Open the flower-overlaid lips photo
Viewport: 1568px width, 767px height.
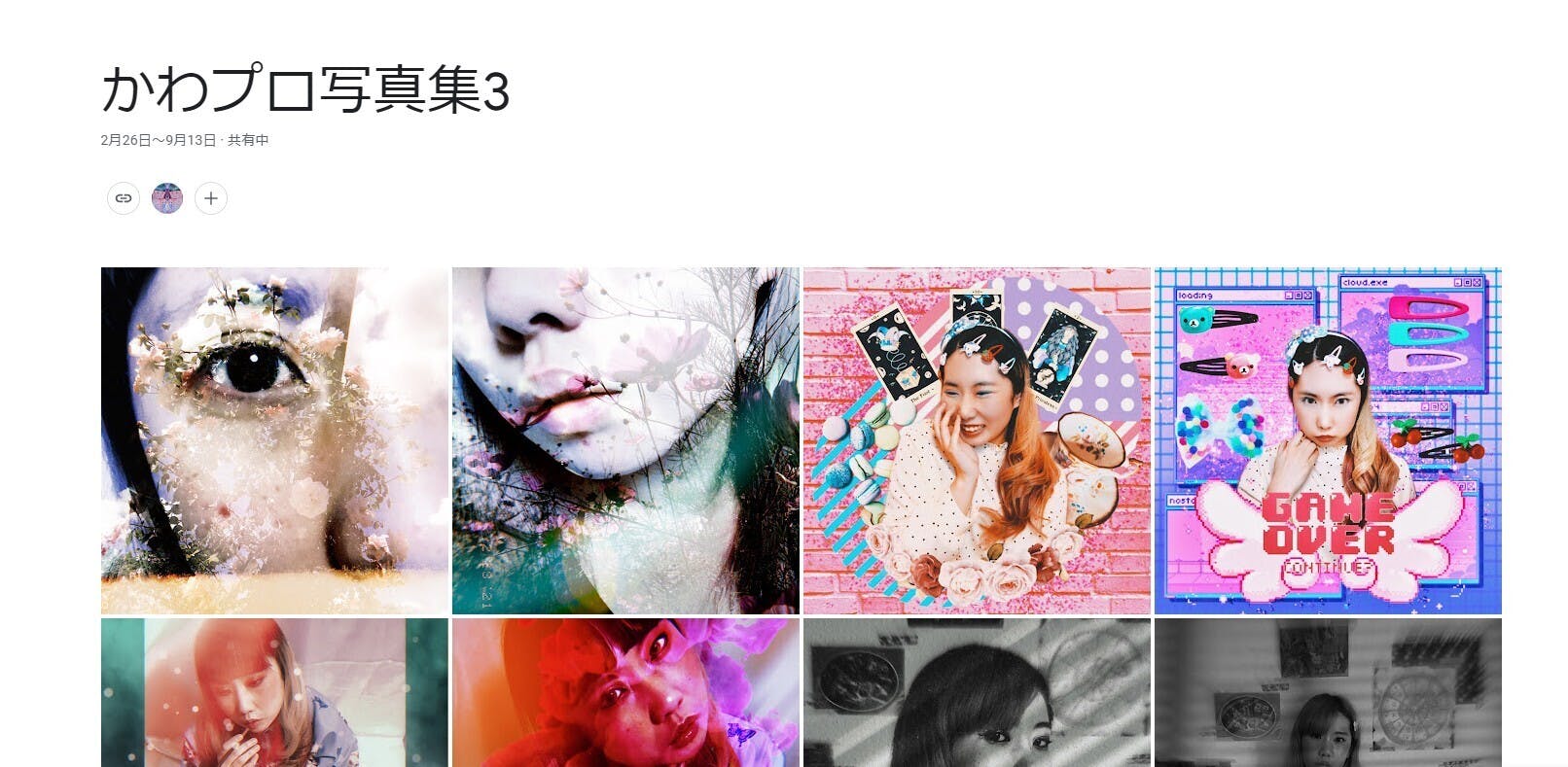coord(625,440)
